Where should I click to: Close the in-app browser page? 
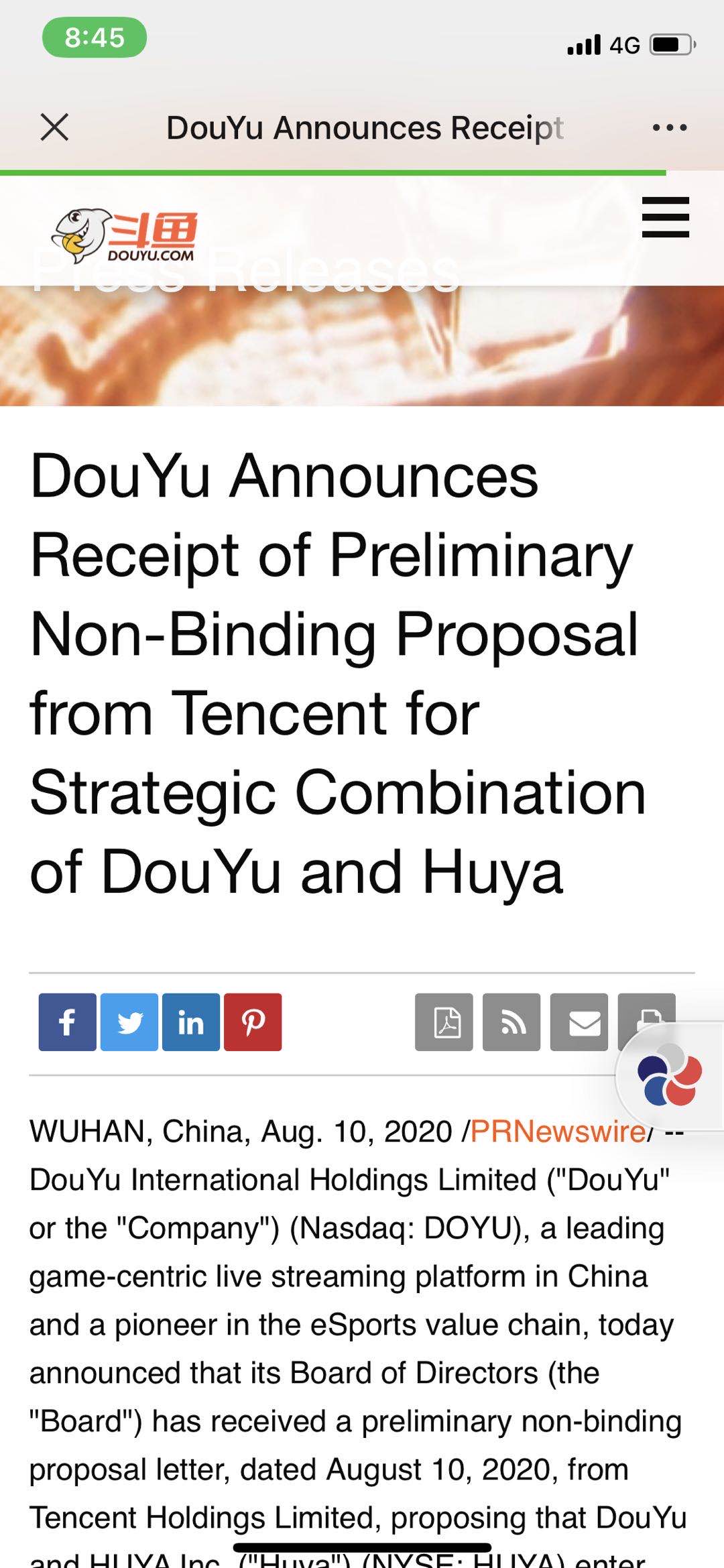pos(54,127)
